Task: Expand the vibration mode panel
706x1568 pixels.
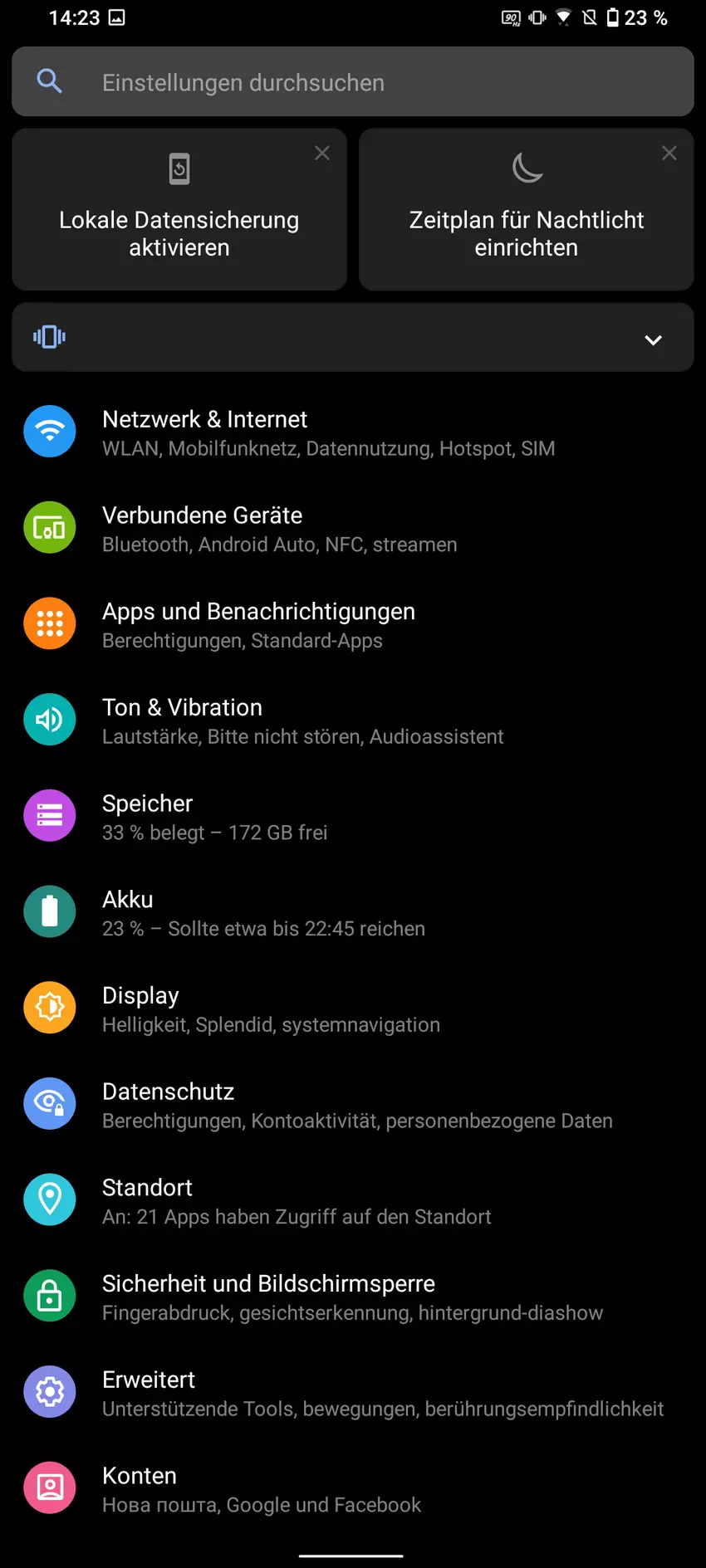Action: [x=653, y=339]
